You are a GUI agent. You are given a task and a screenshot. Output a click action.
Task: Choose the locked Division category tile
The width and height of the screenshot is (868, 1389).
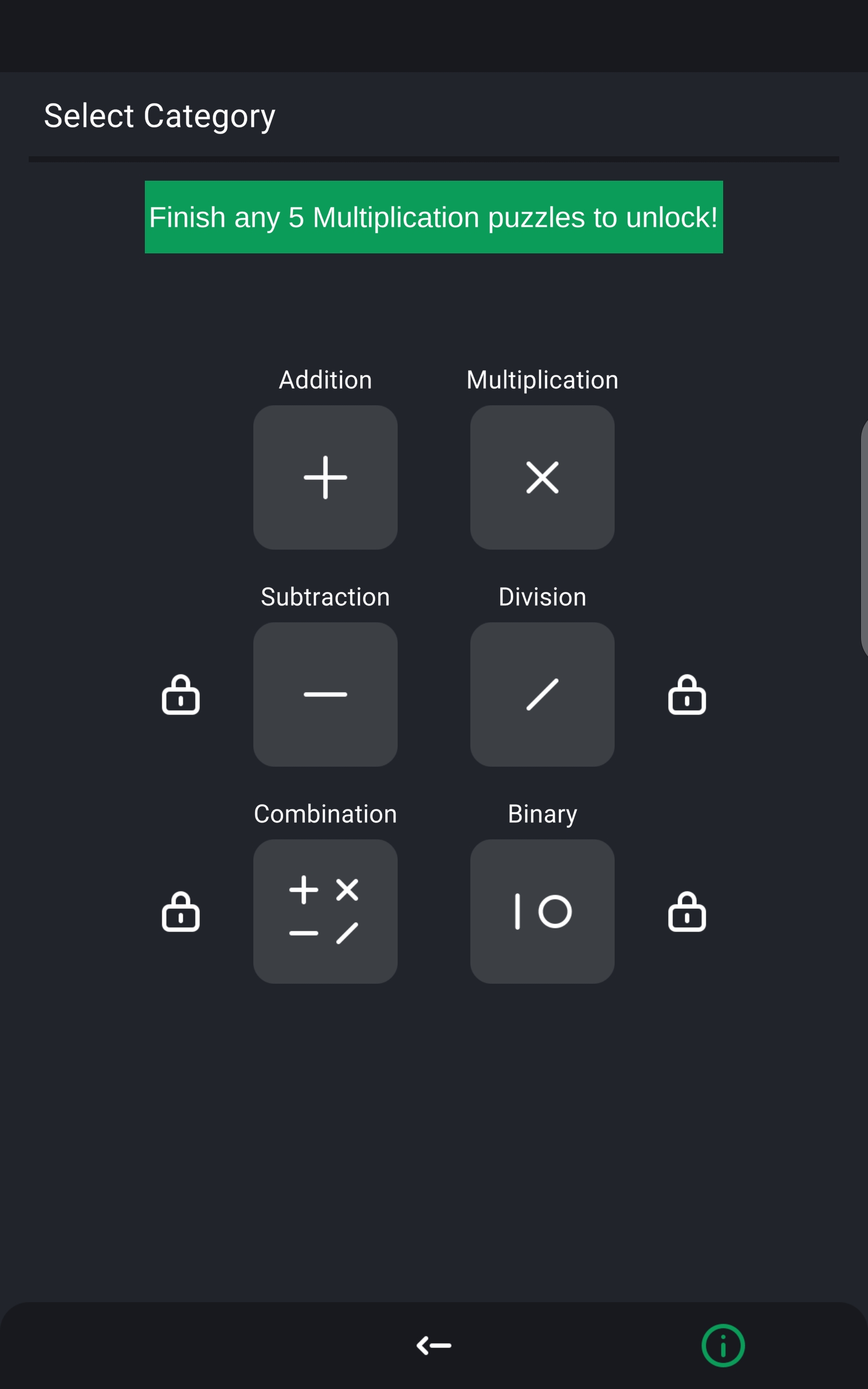(x=542, y=694)
